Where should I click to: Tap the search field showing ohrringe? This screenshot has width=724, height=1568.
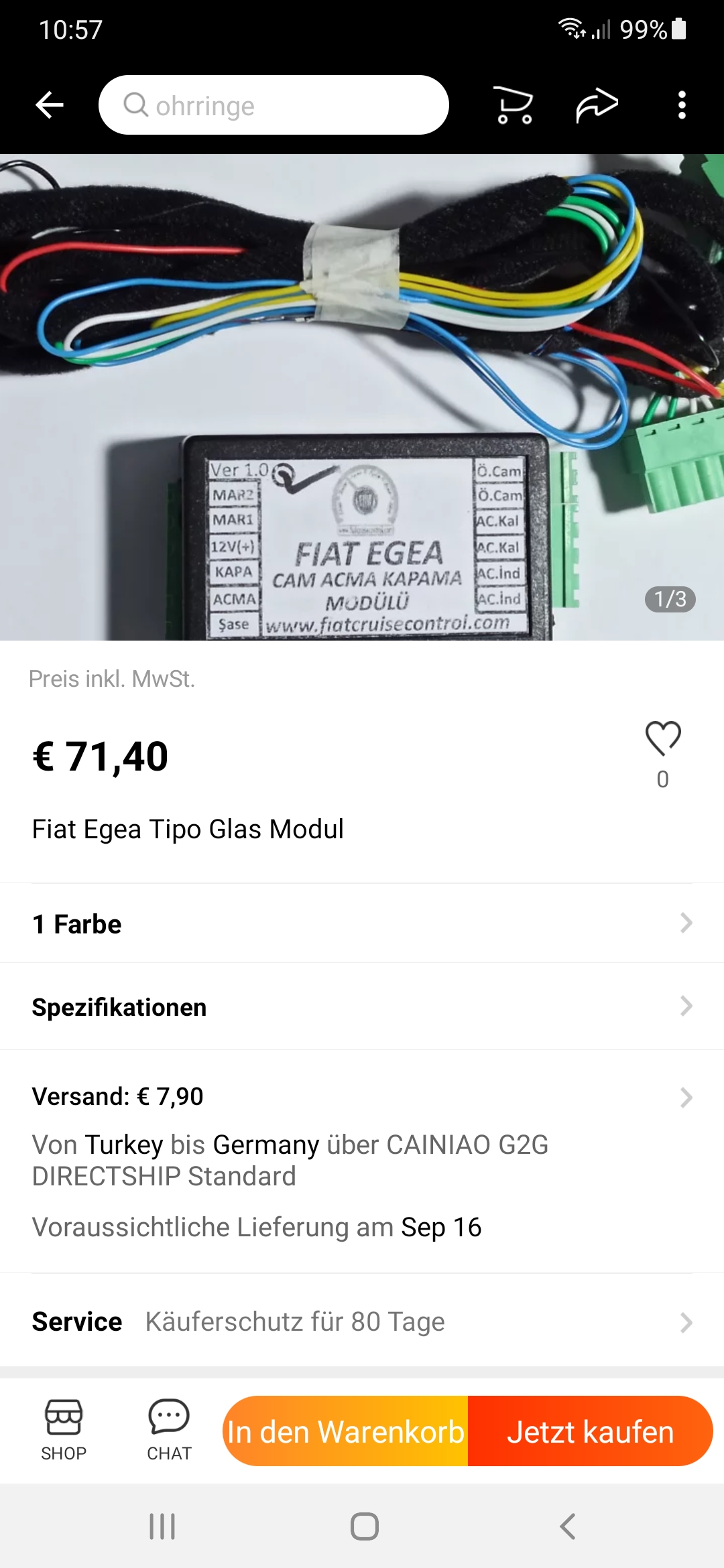pos(274,105)
